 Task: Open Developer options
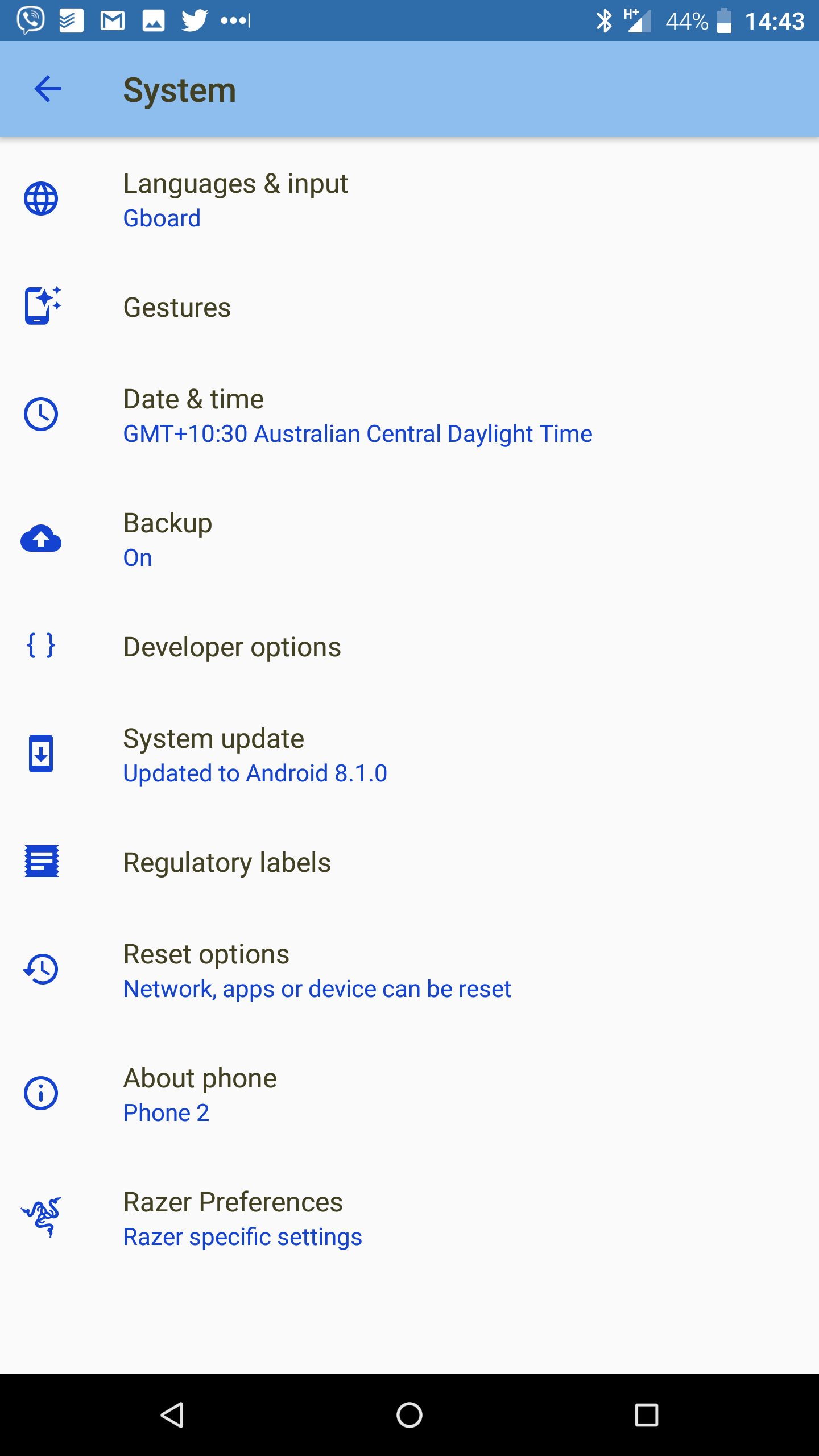tap(409, 647)
